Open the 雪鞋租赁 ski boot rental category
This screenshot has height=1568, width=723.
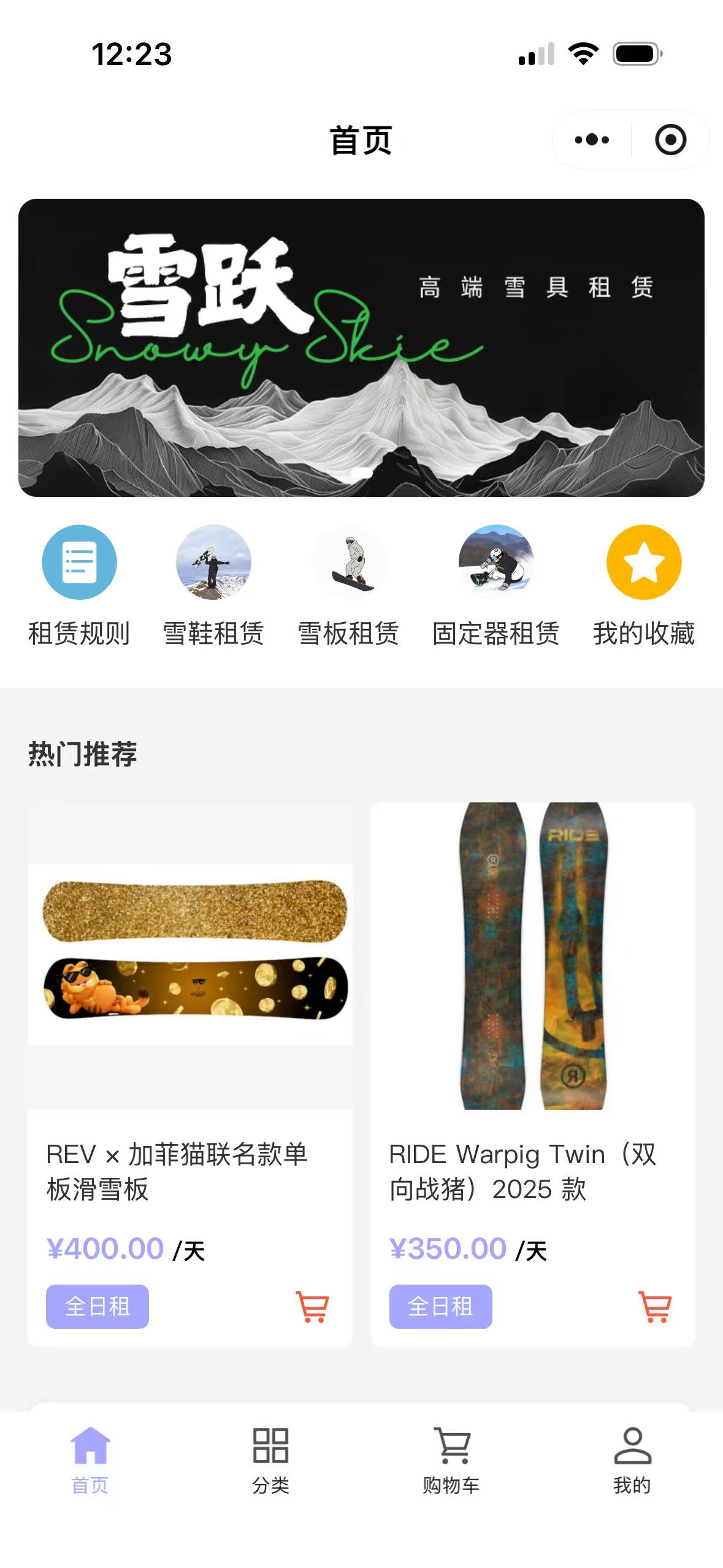coord(215,563)
